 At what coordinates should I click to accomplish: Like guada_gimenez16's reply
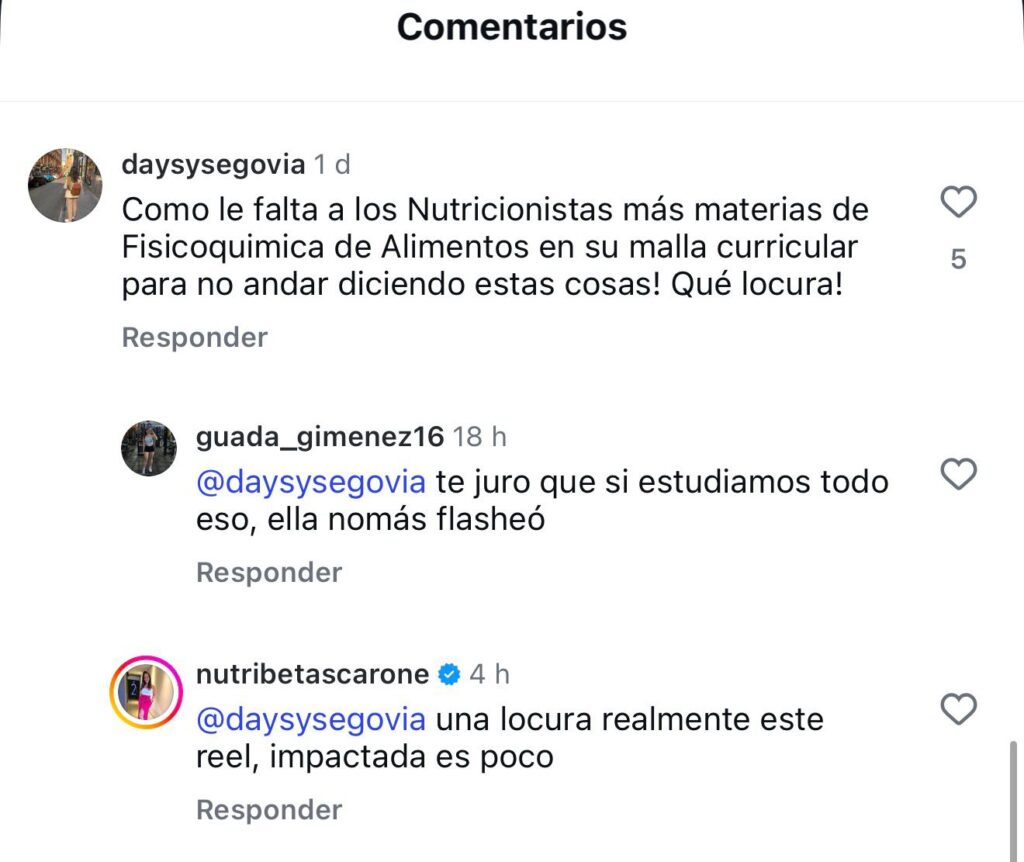tap(958, 474)
